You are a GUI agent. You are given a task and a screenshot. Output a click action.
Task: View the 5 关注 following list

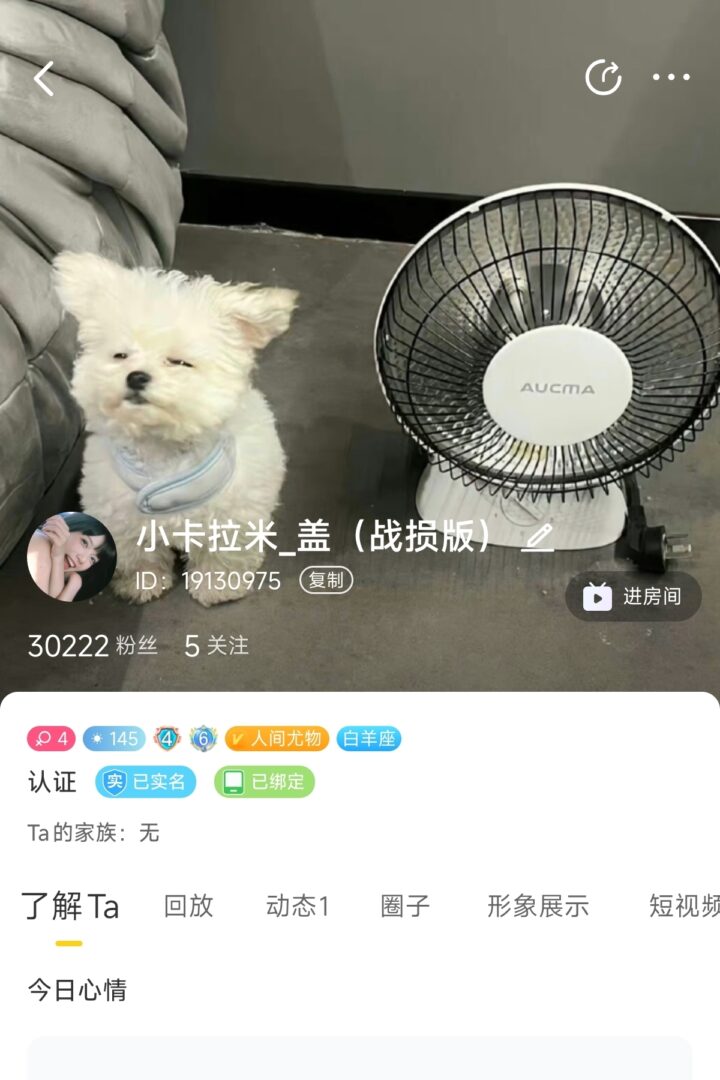coord(216,646)
